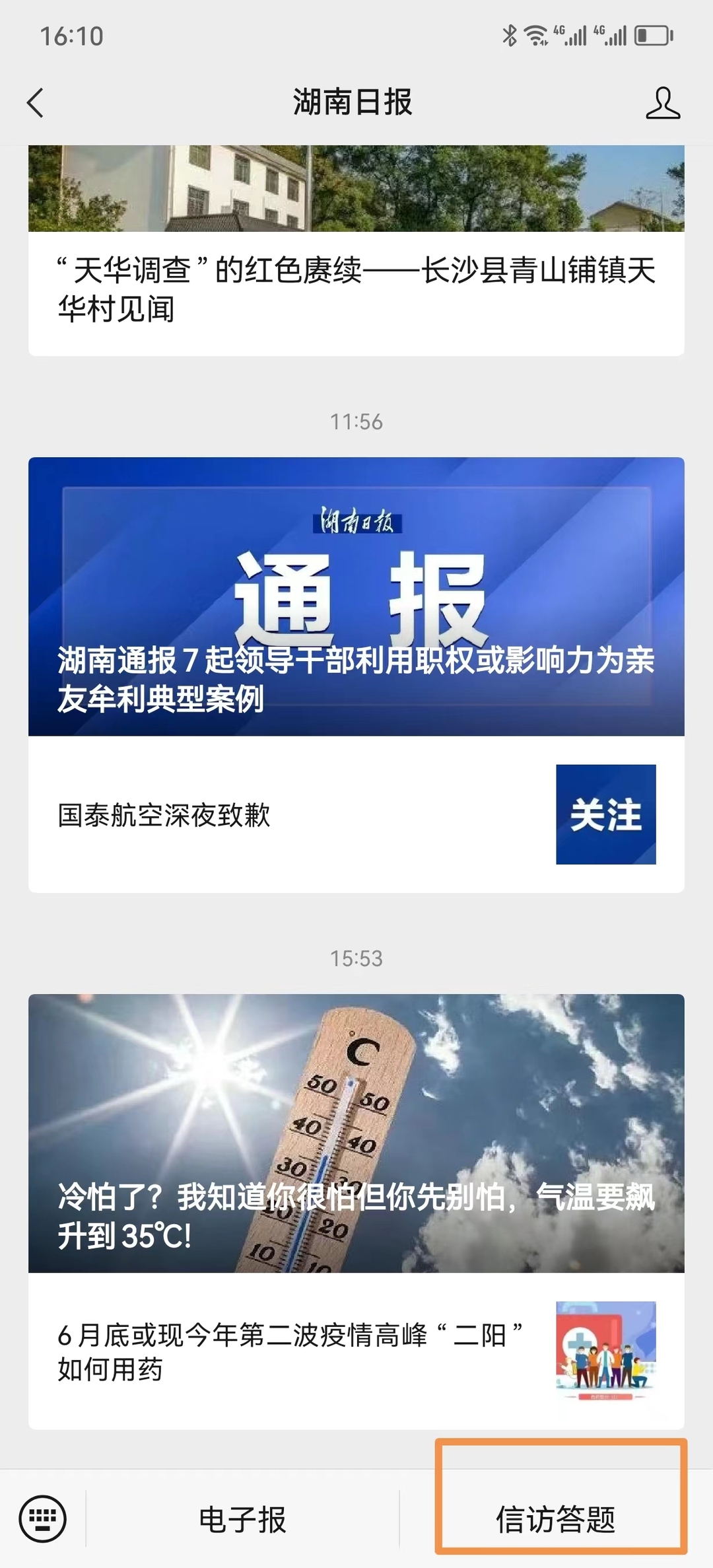This screenshot has height=1568, width=713.
Task: Open the 电子报 menu
Action: point(242,1519)
